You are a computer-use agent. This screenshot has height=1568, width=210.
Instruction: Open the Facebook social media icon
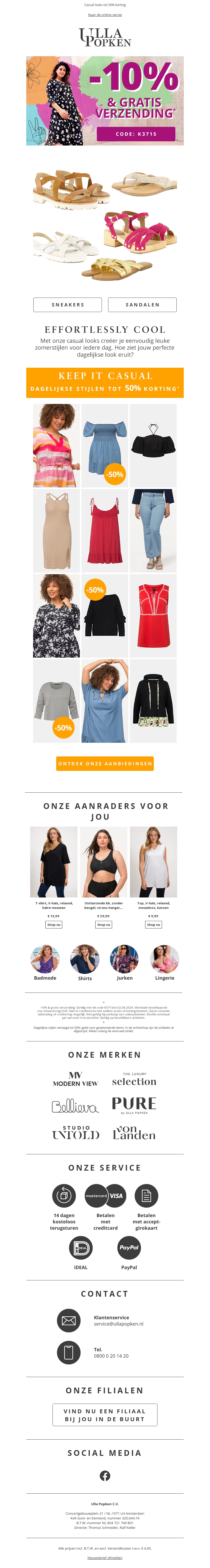click(105, 1476)
